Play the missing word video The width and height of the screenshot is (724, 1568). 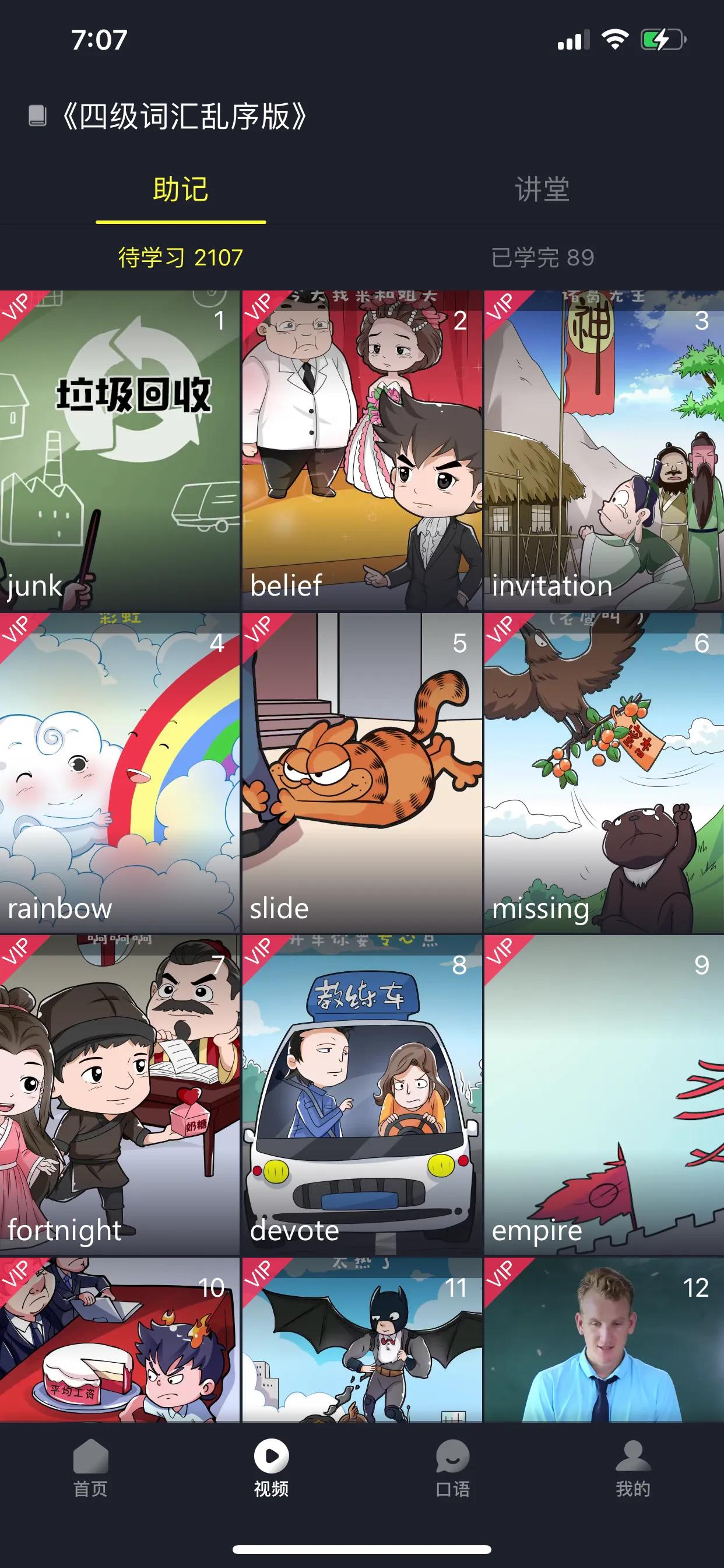pyautogui.click(x=603, y=772)
